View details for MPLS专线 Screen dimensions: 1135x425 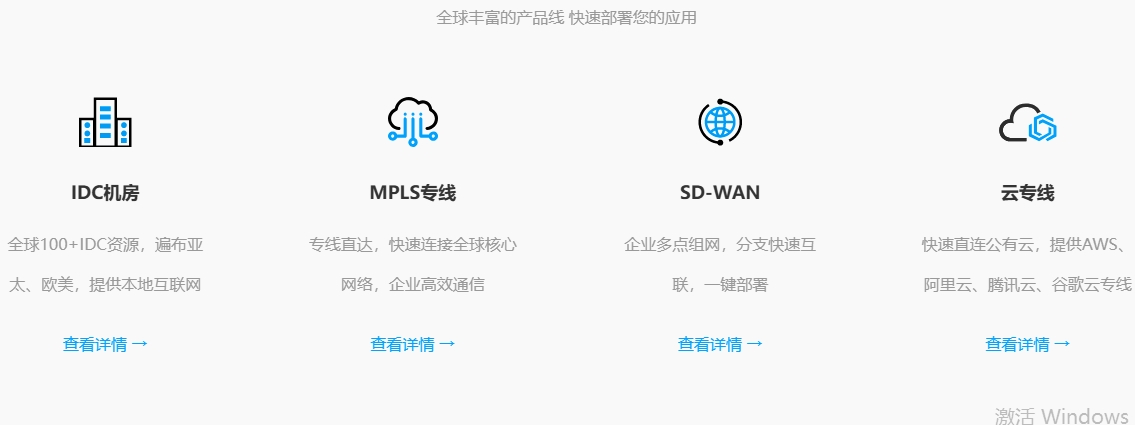[412, 344]
